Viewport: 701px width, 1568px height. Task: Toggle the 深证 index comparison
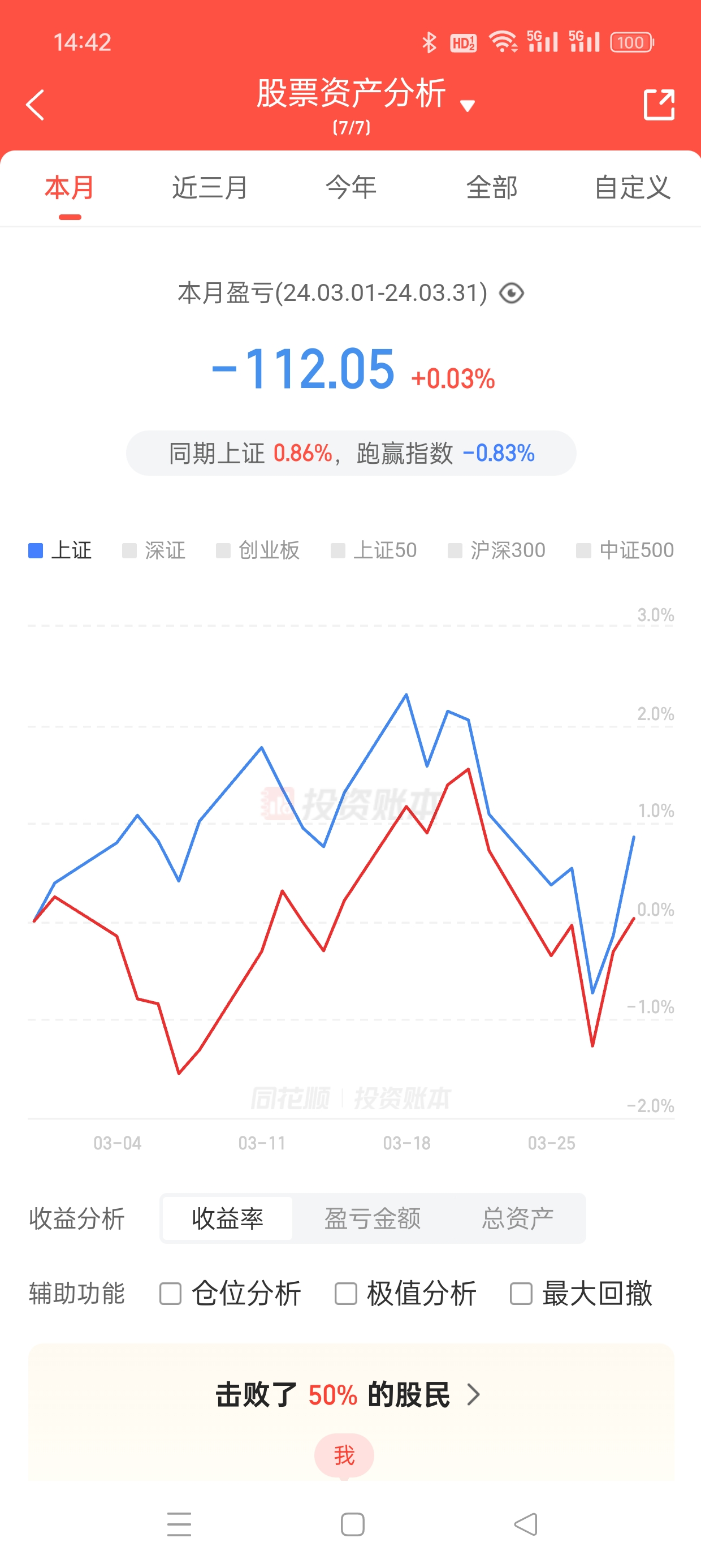point(154,550)
